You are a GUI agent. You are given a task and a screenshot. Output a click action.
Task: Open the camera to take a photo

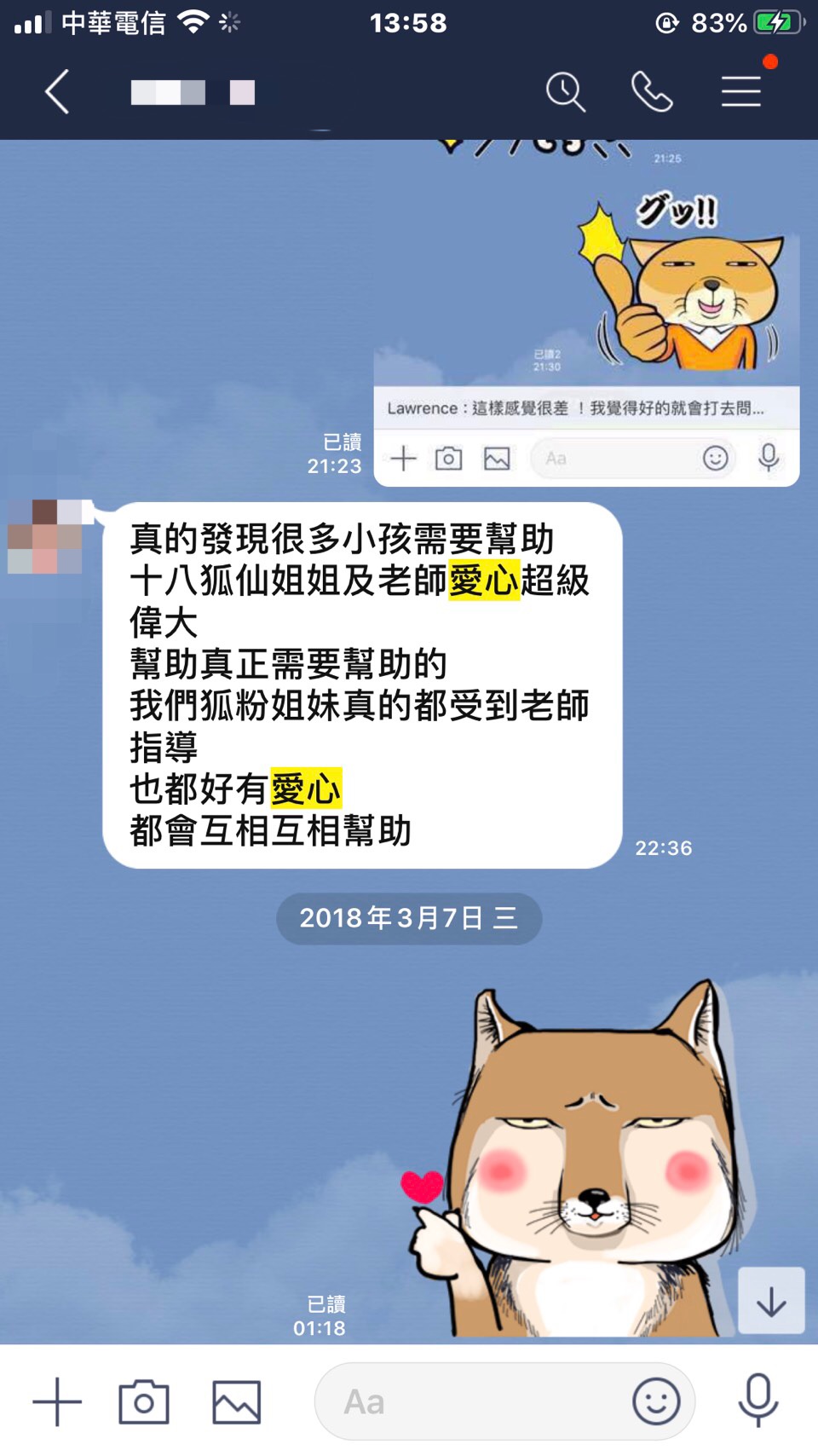click(x=143, y=1401)
